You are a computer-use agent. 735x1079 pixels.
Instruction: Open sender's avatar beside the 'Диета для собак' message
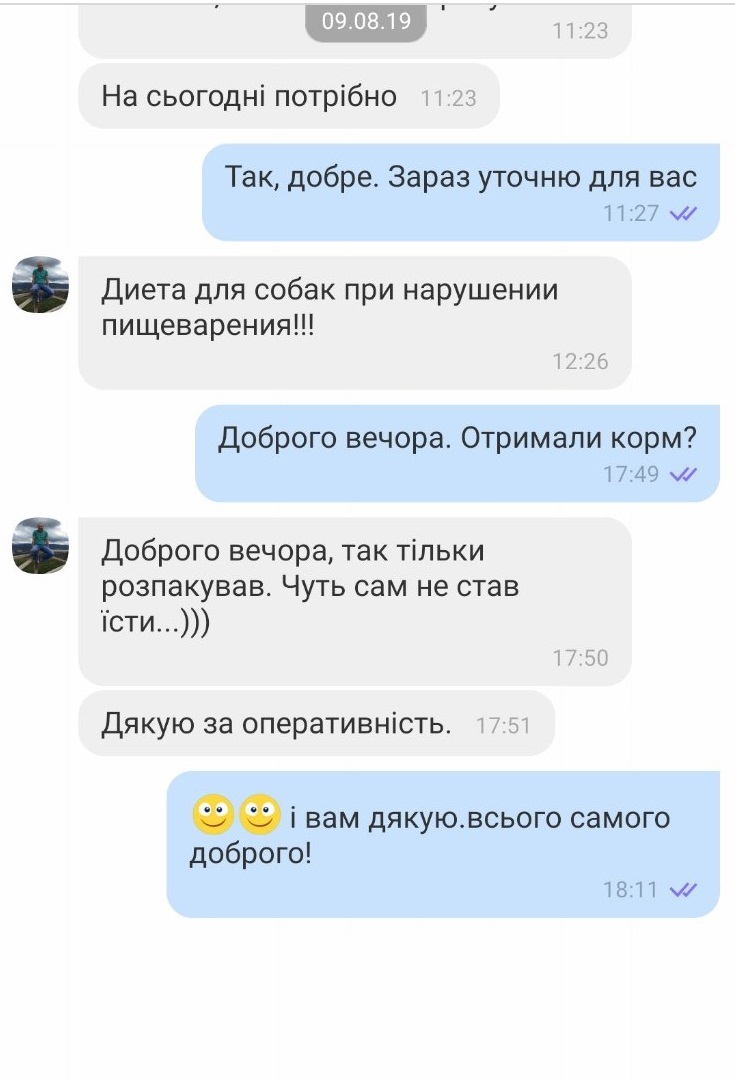40,285
